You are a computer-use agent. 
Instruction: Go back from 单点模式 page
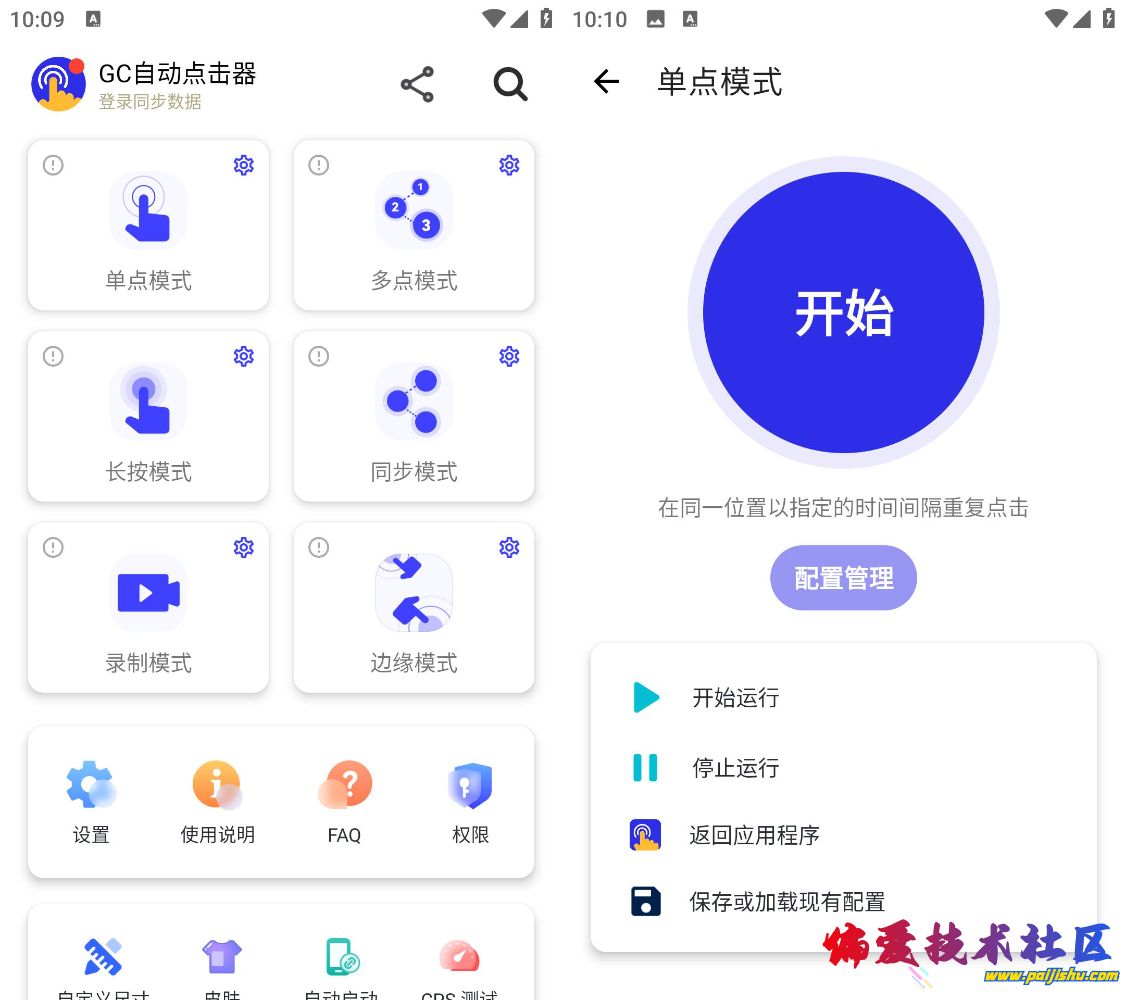(x=606, y=82)
